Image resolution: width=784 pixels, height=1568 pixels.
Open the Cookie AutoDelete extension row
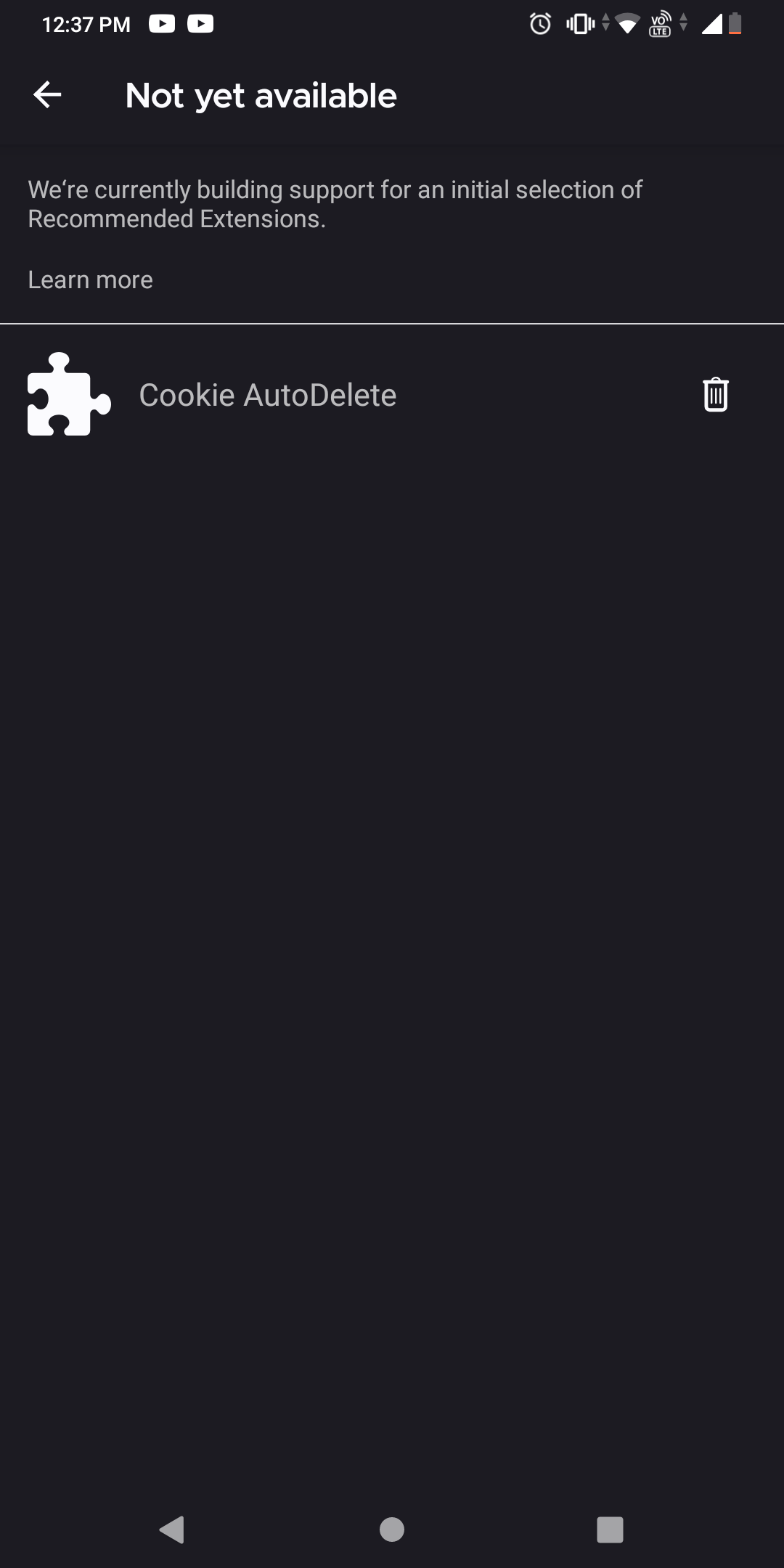[267, 395]
